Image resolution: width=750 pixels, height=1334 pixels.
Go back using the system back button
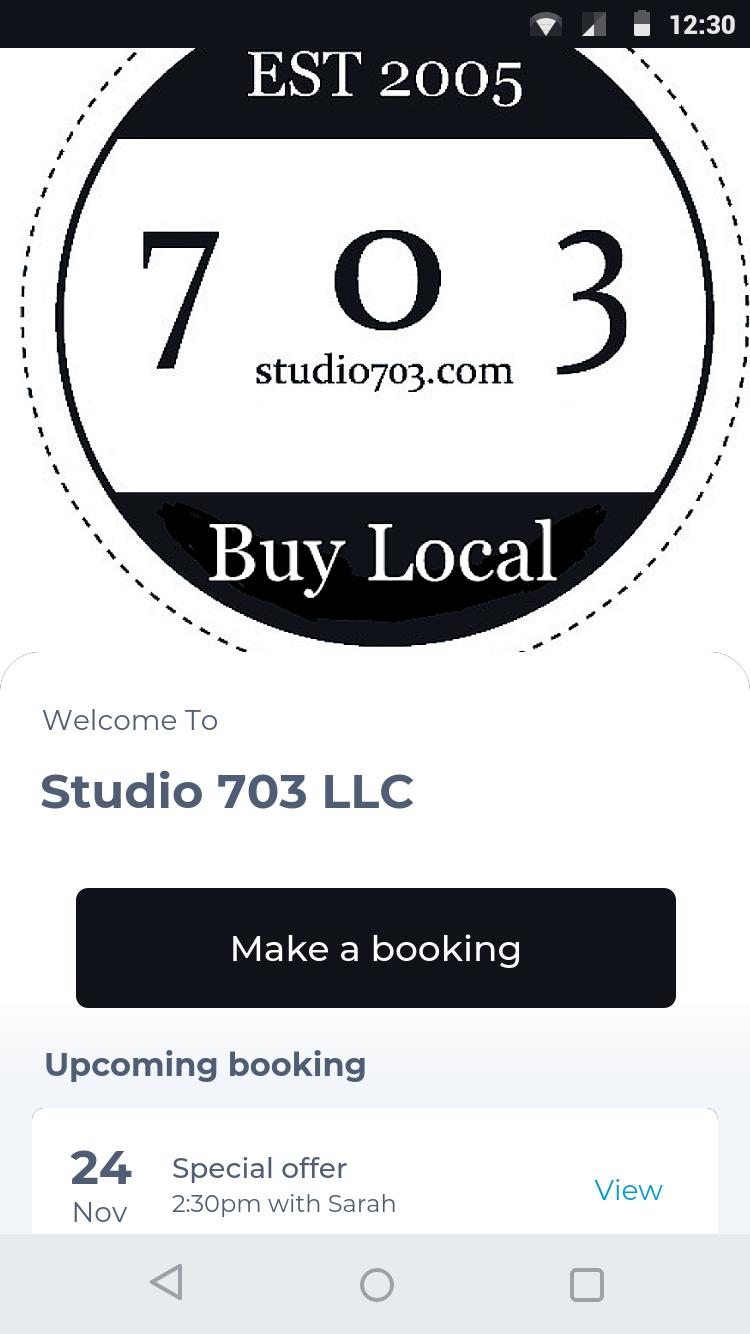pos(167,1283)
